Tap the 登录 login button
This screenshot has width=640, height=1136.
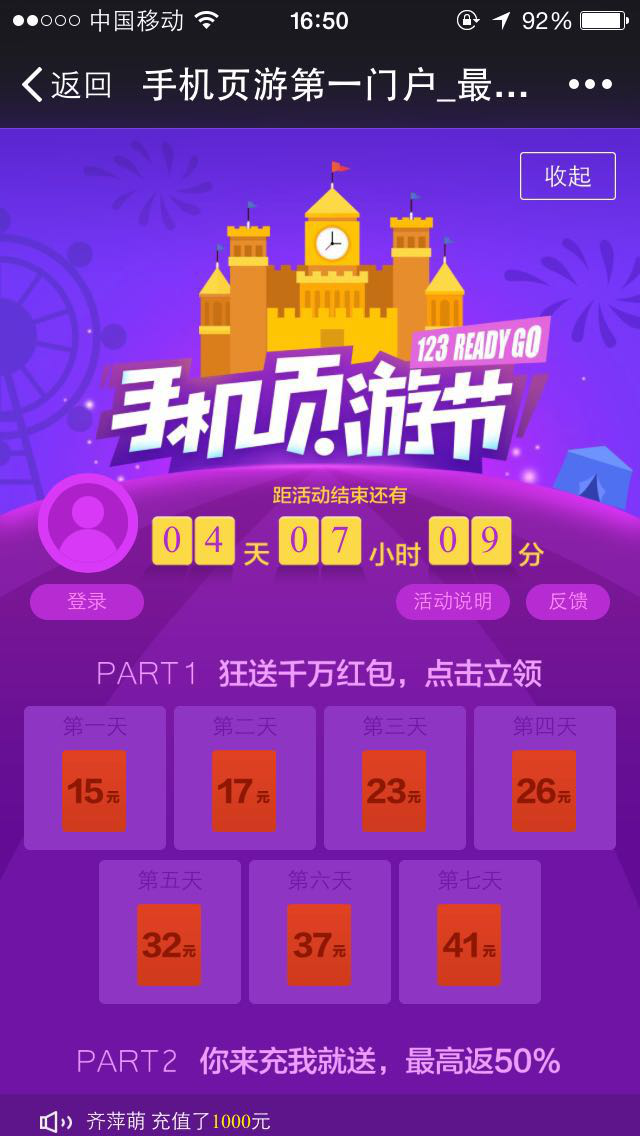(x=87, y=602)
